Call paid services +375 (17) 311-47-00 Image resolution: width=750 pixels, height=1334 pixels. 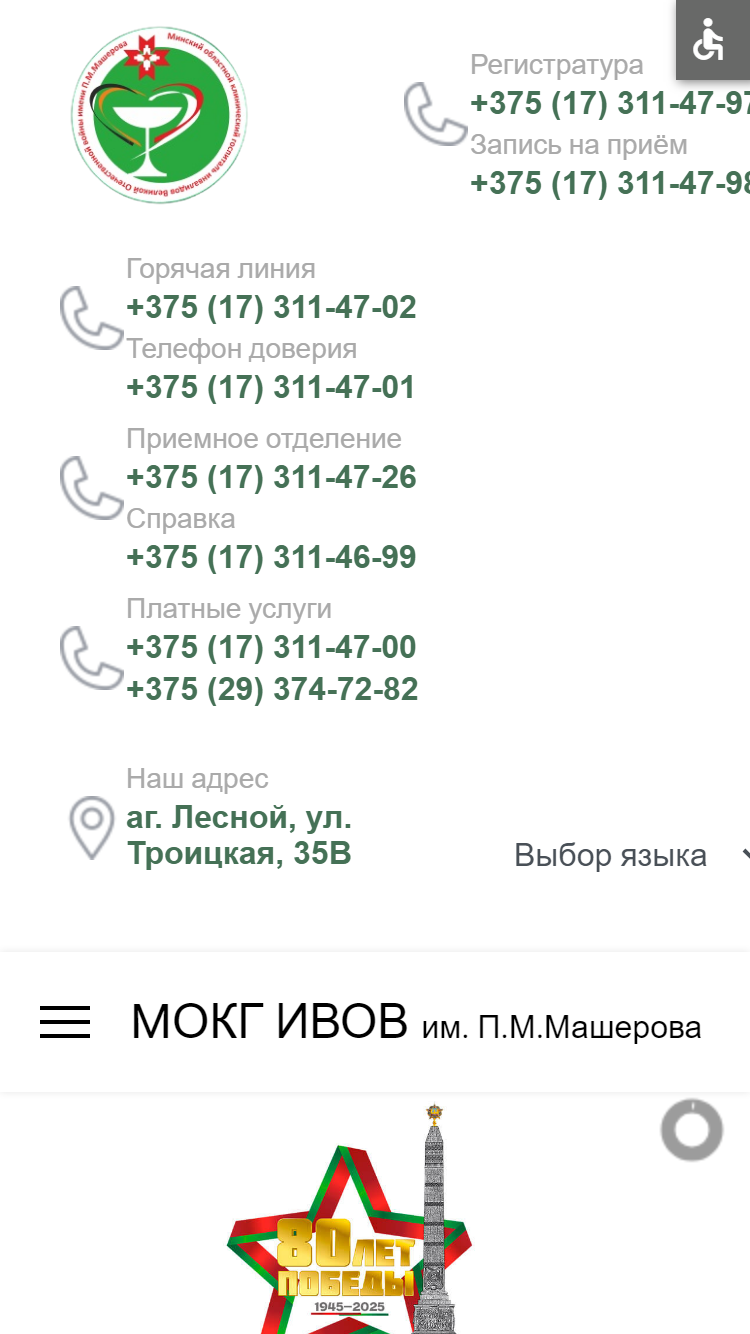tap(271, 647)
